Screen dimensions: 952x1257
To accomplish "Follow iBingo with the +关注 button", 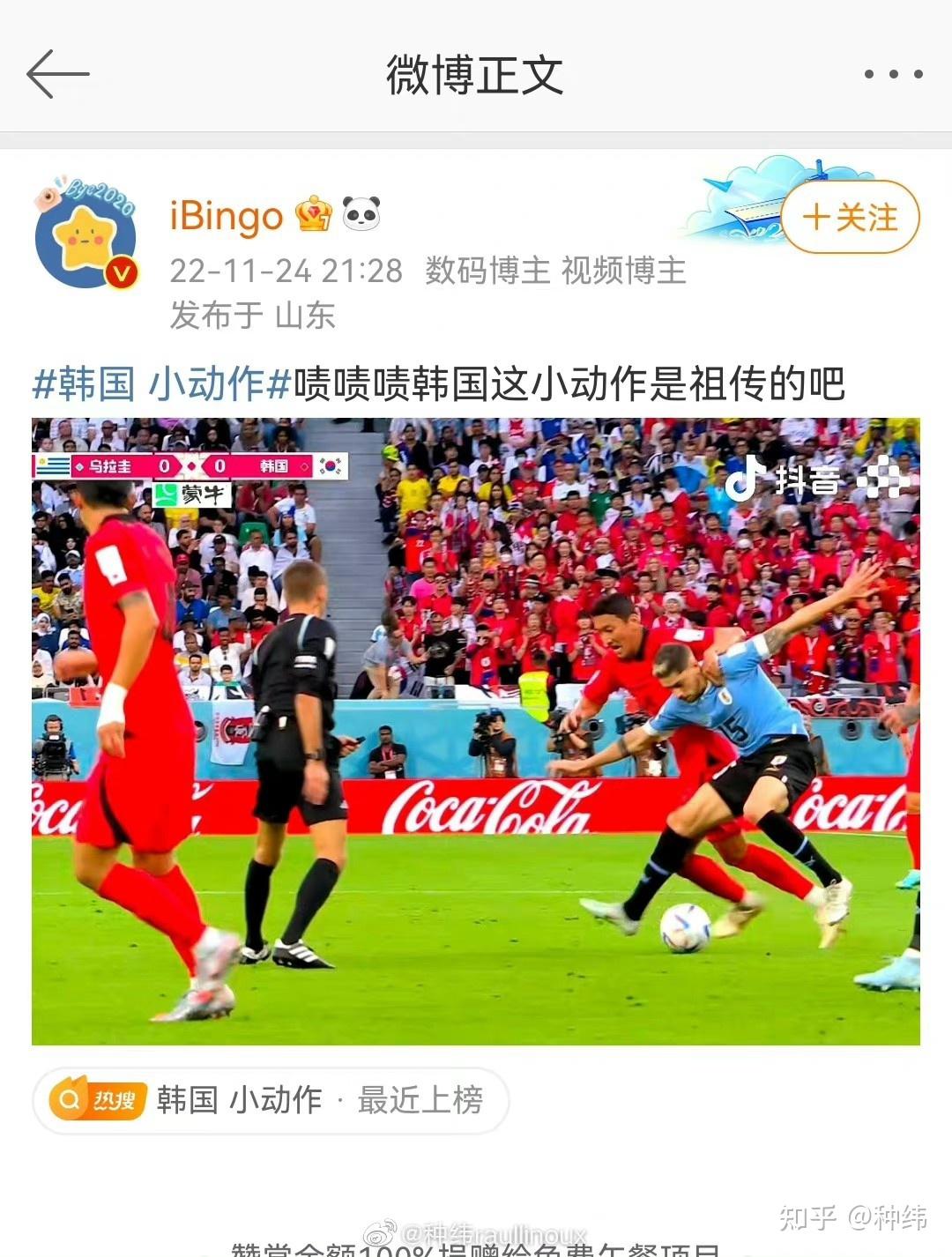I will [850, 217].
